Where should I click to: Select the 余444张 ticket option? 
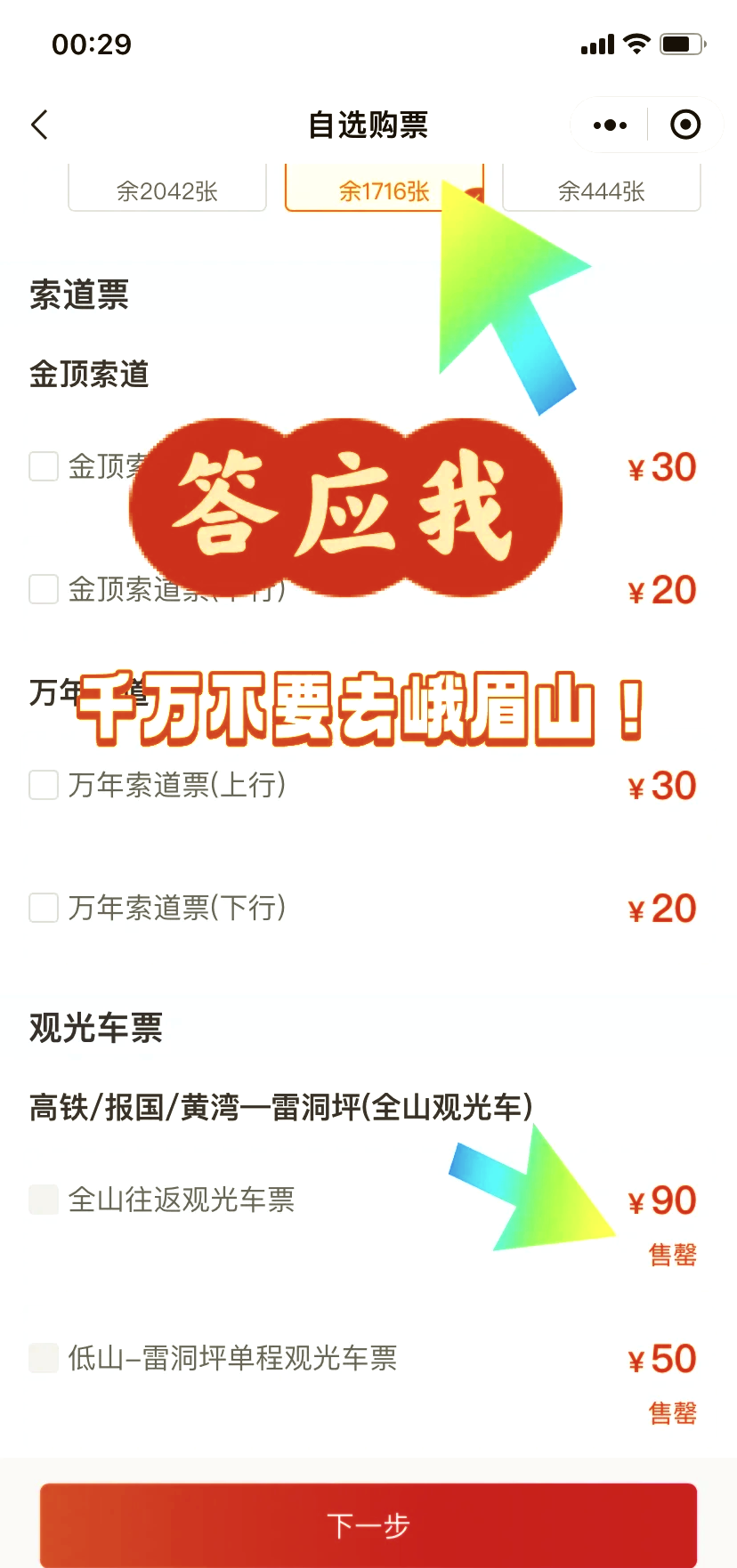[601, 190]
